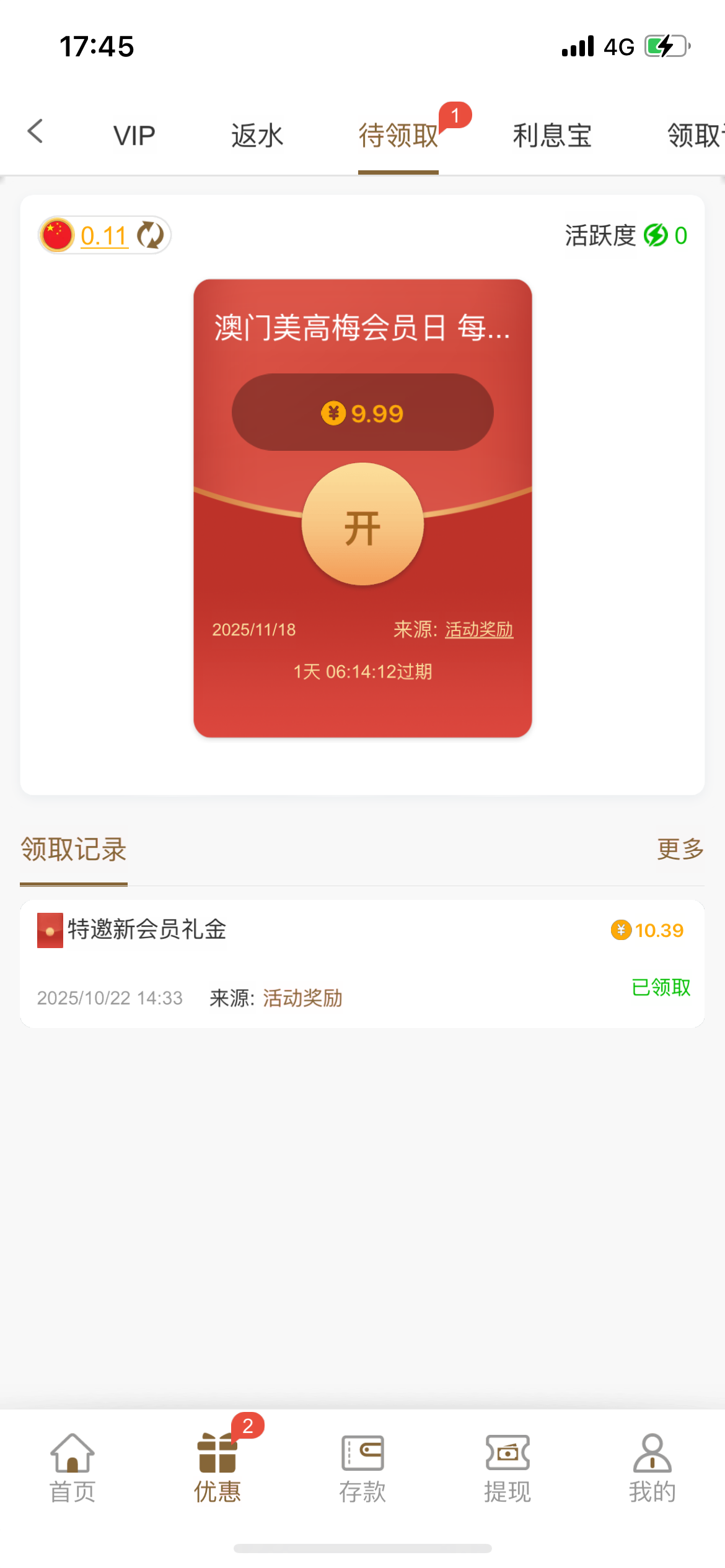Image resolution: width=725 pixels, height=1568 pixels.
Task: Refresh the 0.11 balance
Action: coord(150,235)
